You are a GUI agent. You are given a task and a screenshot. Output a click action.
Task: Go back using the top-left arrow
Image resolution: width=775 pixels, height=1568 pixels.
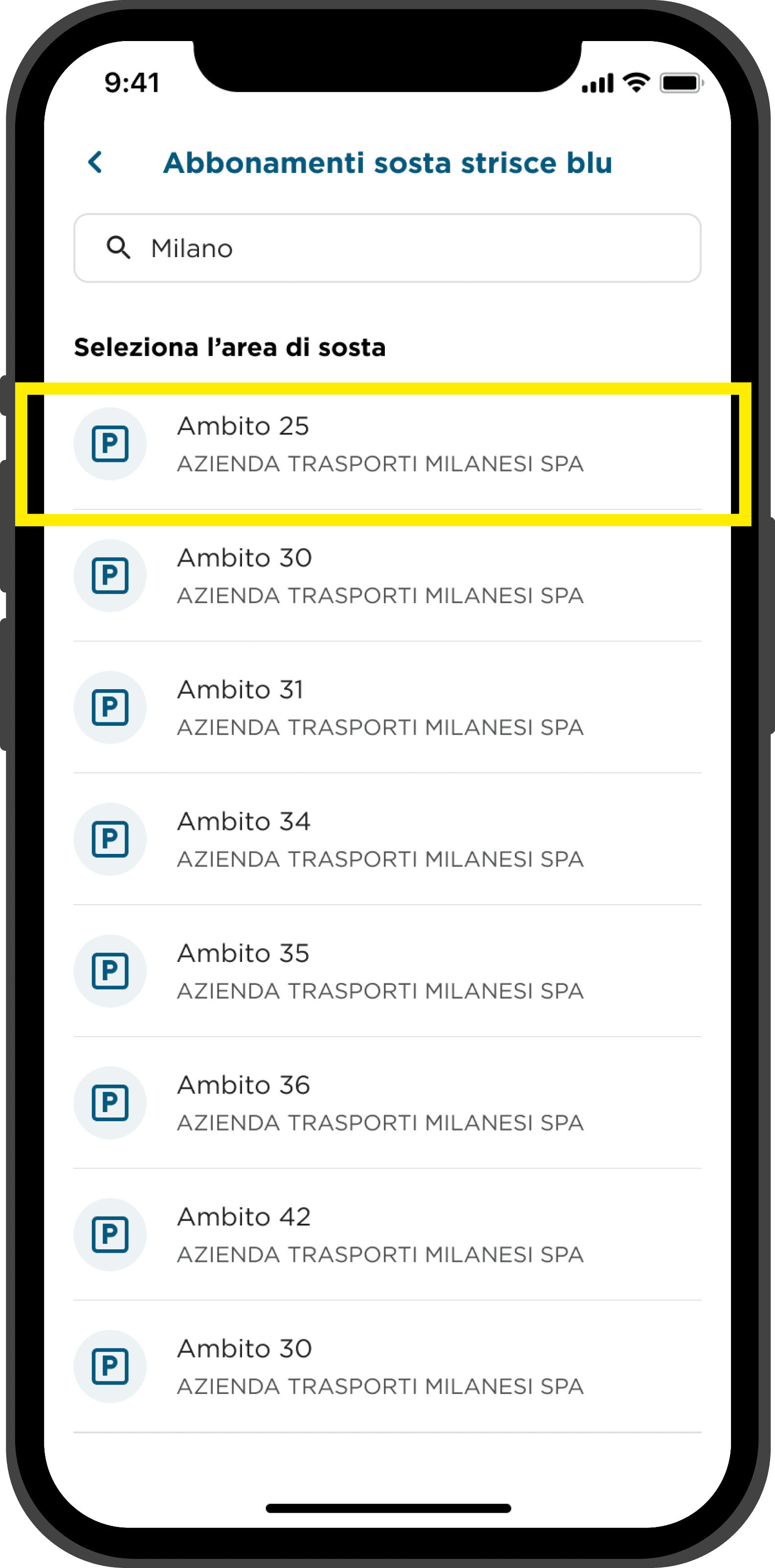[x=95, y=163]
